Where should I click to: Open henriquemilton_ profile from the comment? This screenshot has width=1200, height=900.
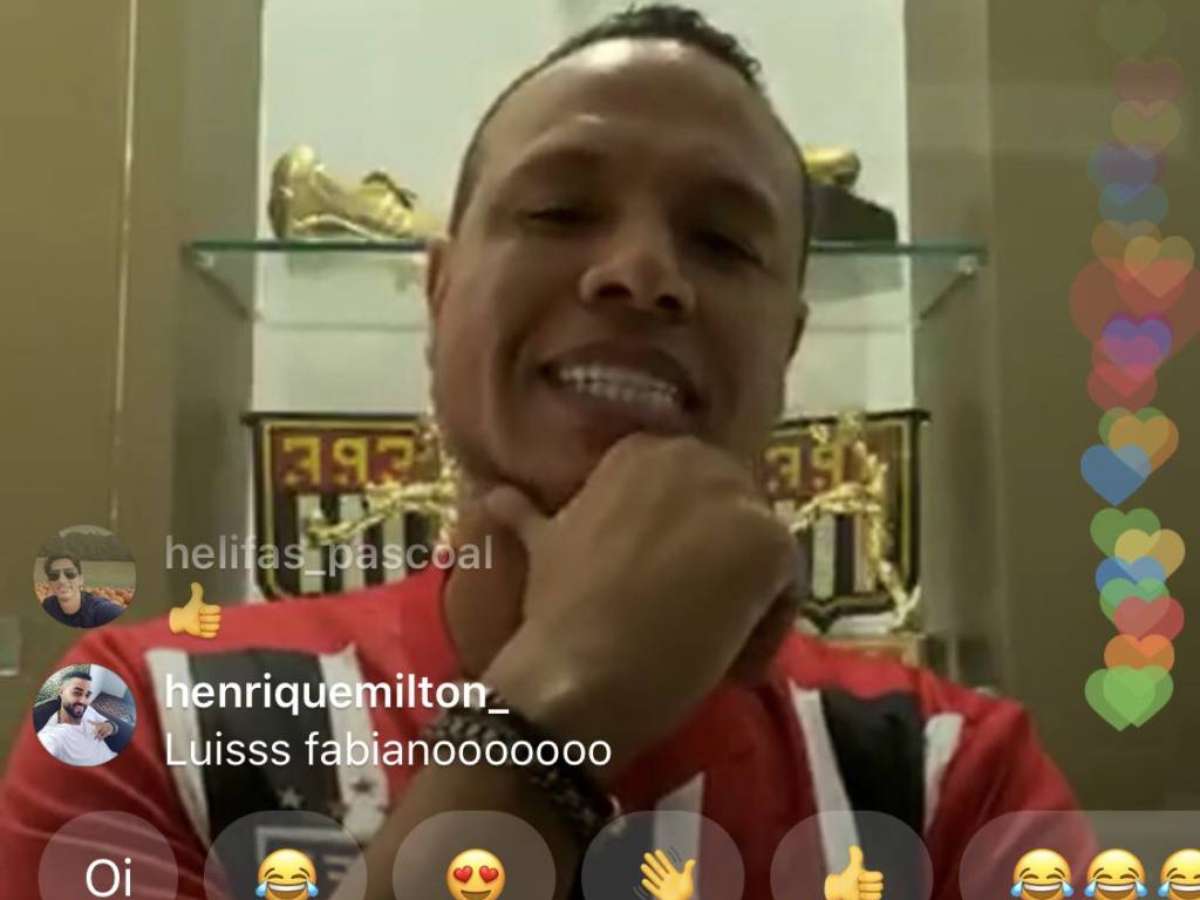point(336,692)
